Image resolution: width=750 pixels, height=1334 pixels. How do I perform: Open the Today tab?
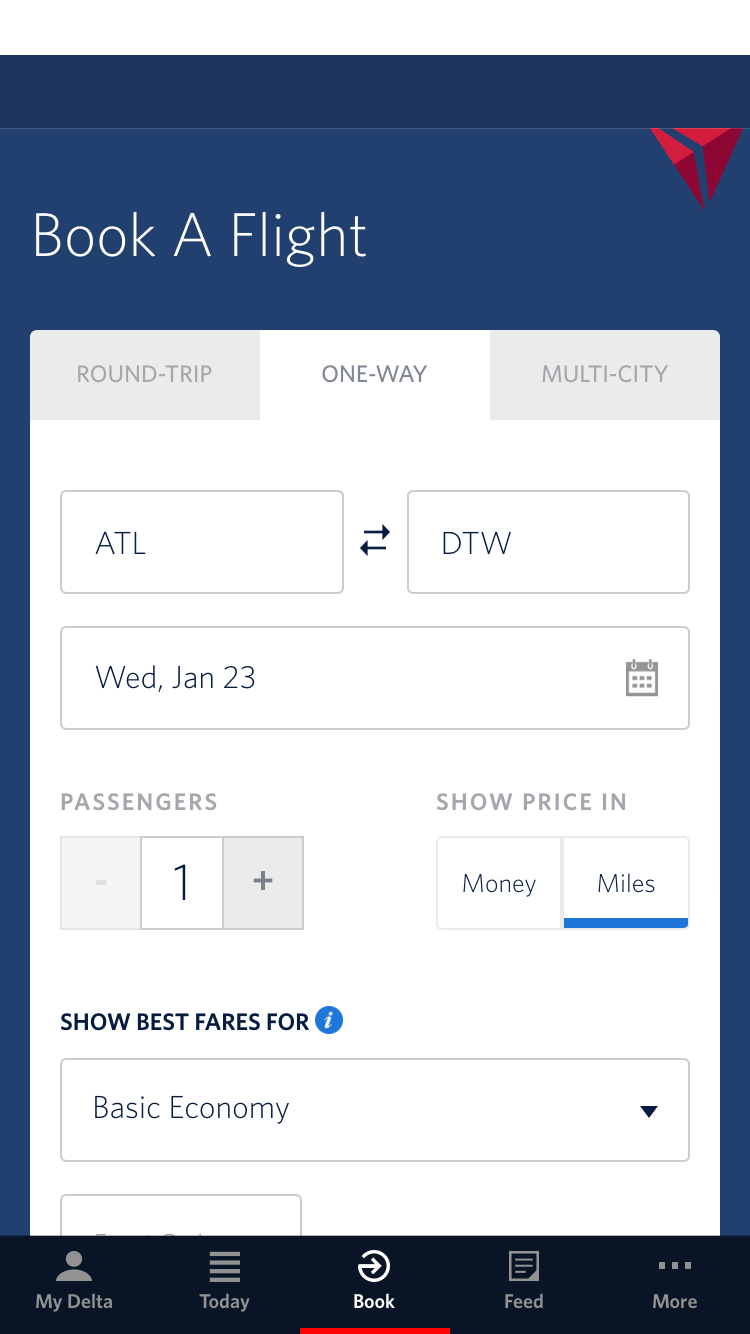tap(224, 1282)
